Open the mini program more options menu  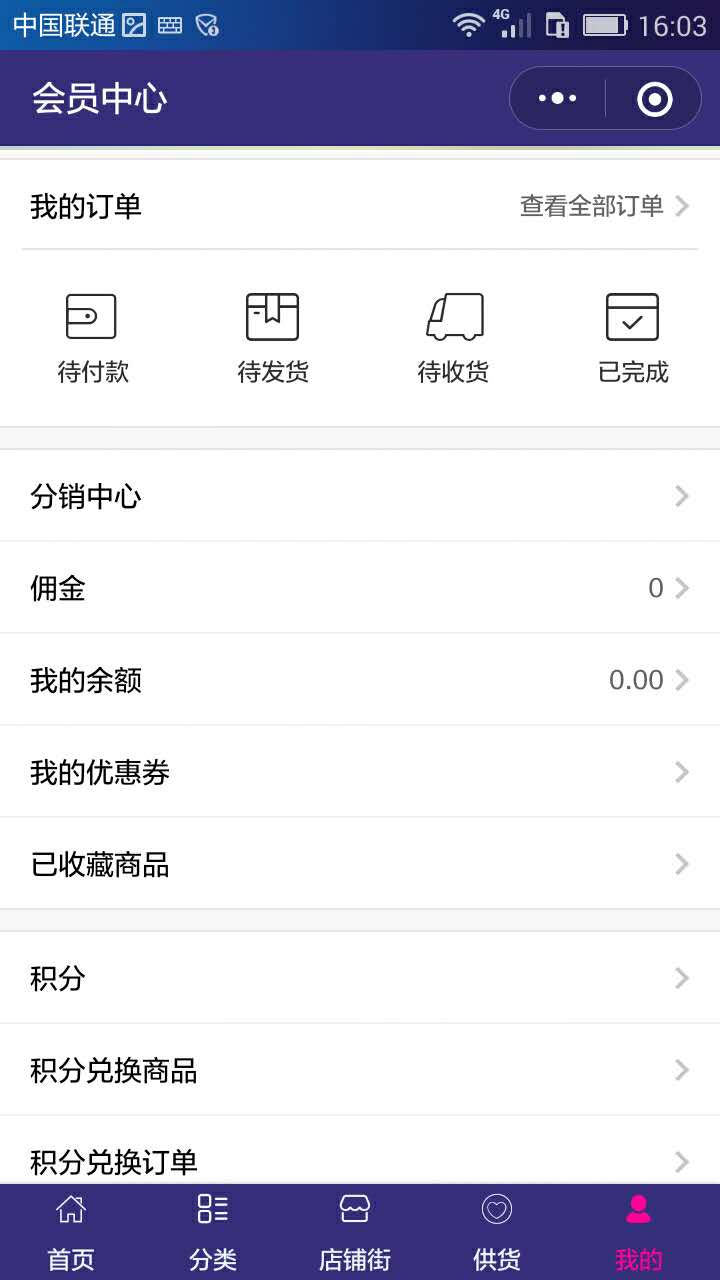pos(557,98)
